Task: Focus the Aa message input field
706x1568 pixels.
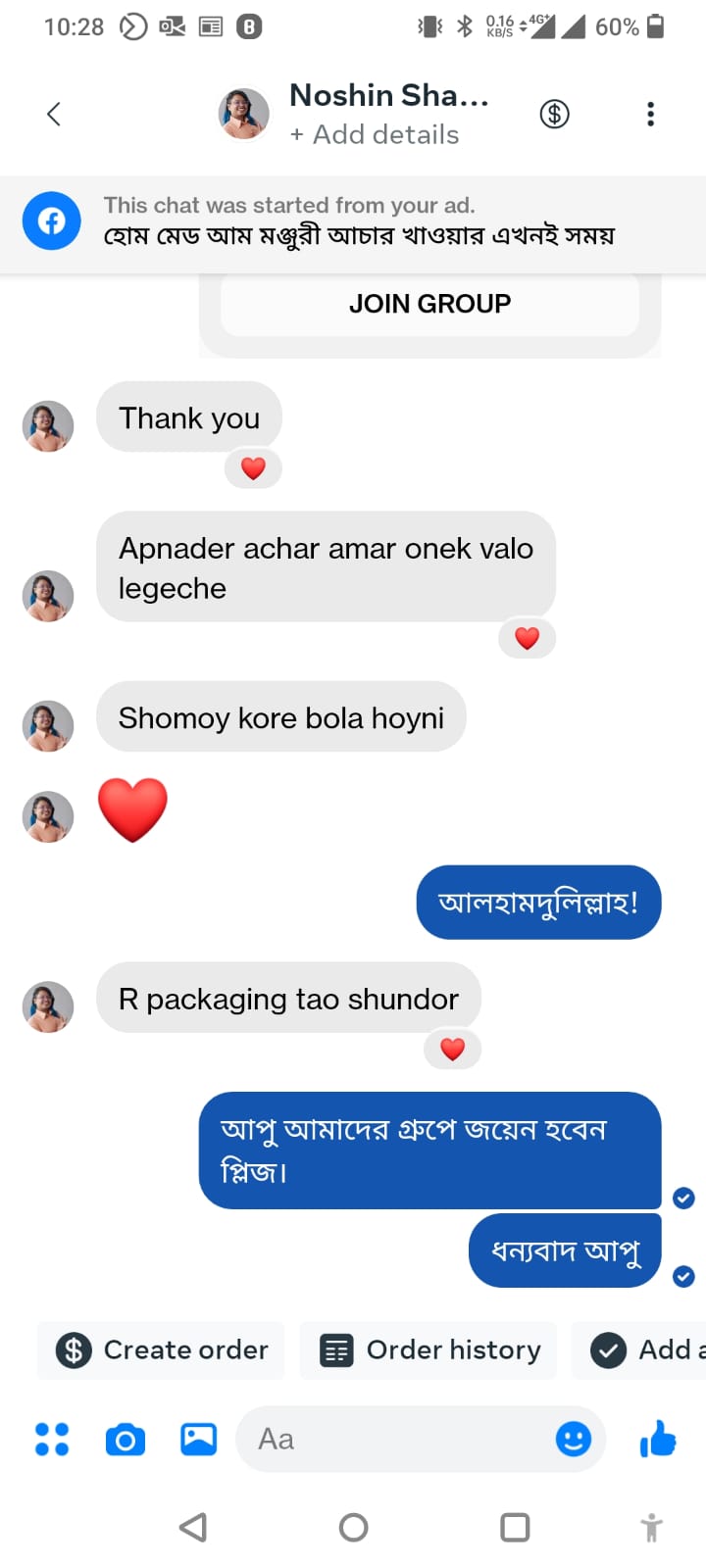Action: [x=392, y=1439]
